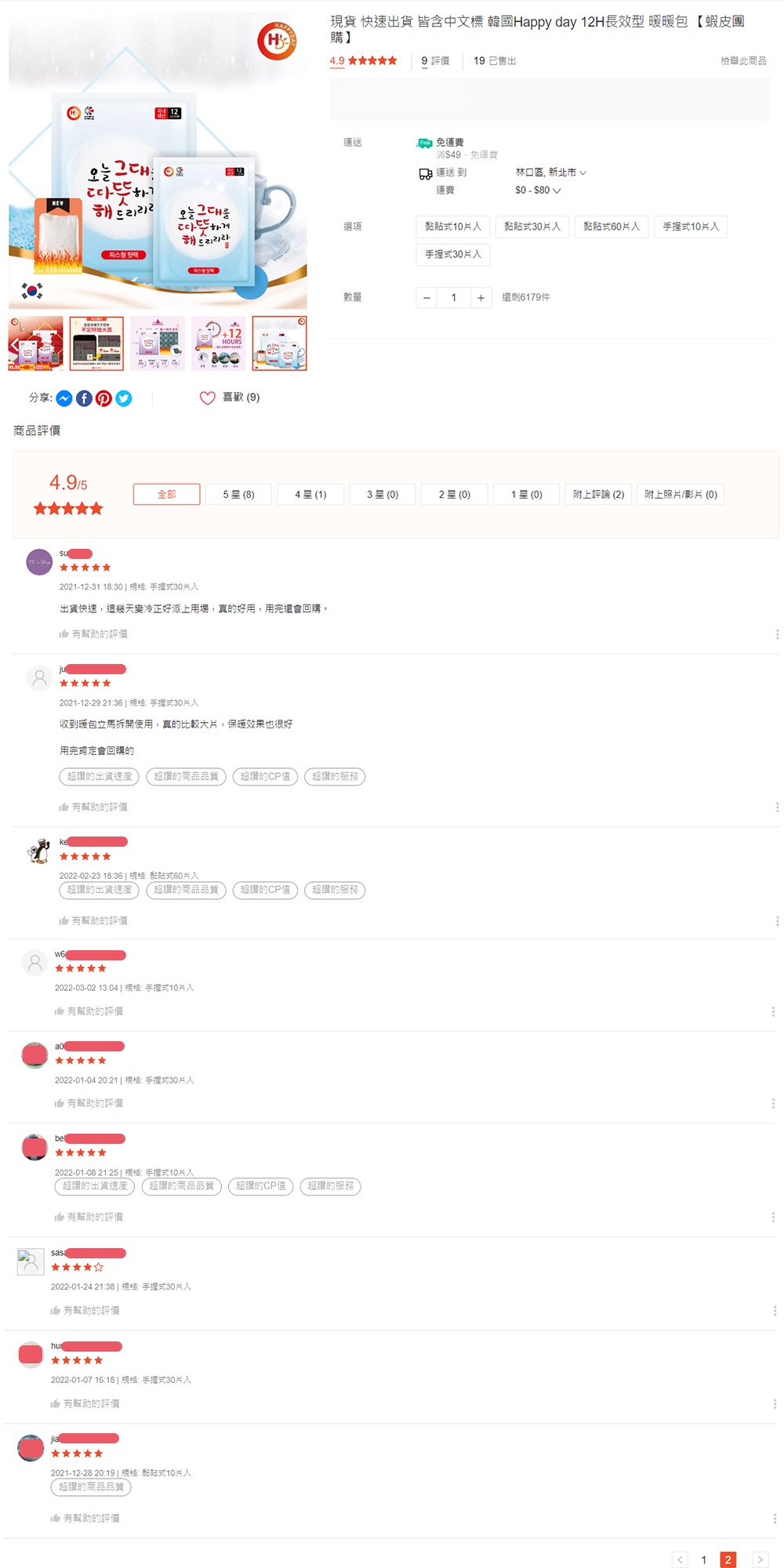
Task: Decrease quantity with minus button
Action: pos(426,298)
